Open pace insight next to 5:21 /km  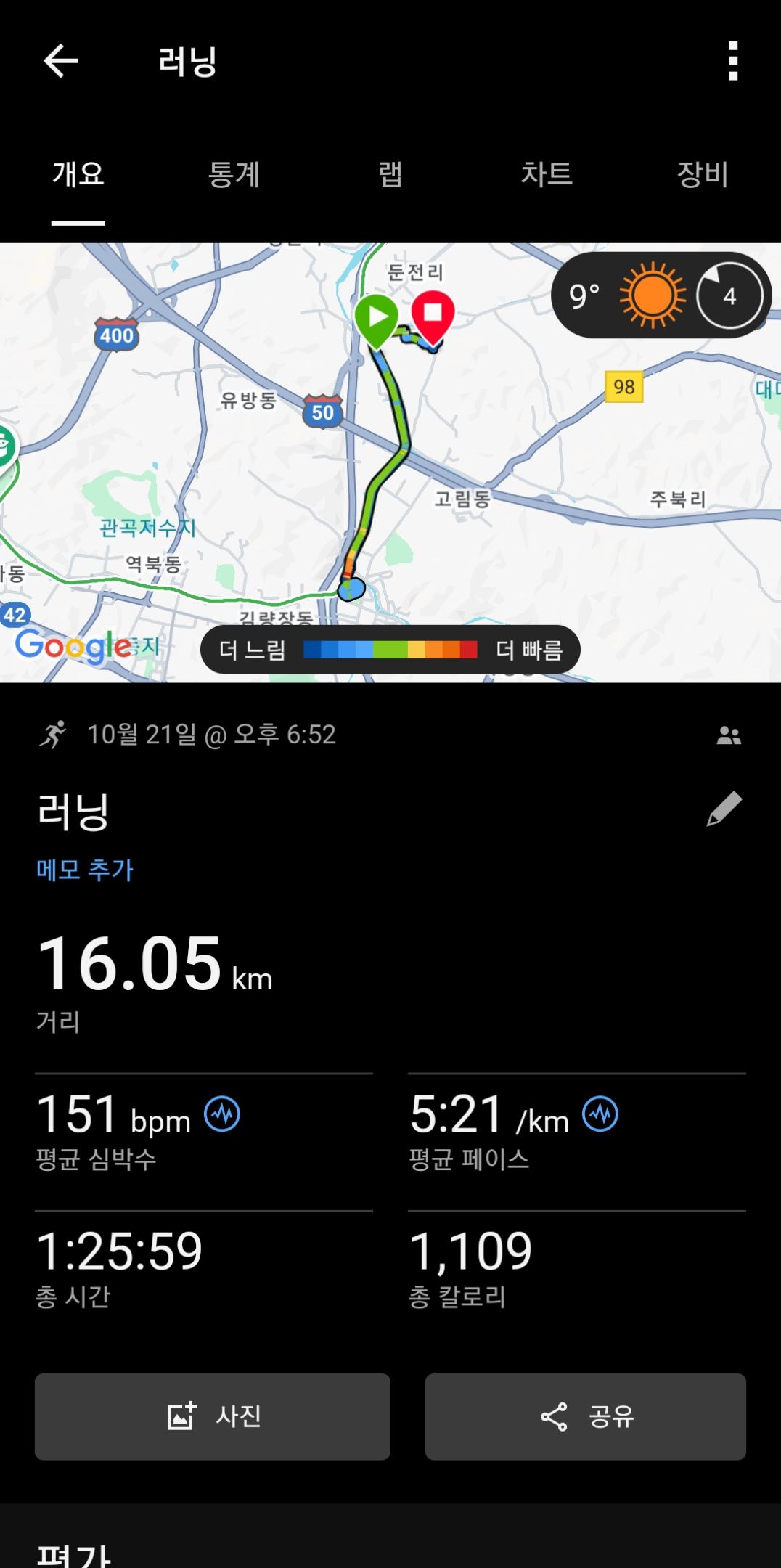(600, 1114)
